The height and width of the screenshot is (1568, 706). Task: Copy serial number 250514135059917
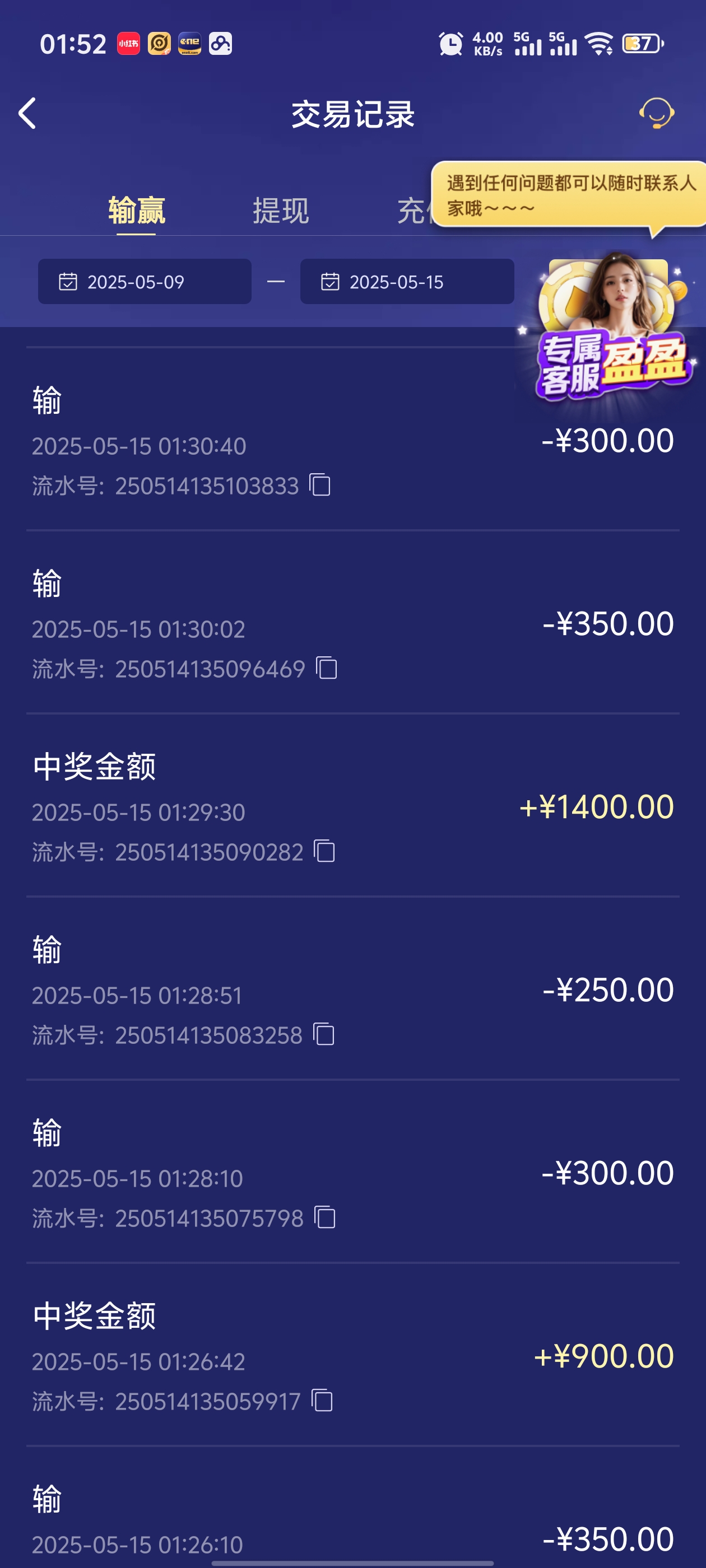click(x=322, y=1401)
